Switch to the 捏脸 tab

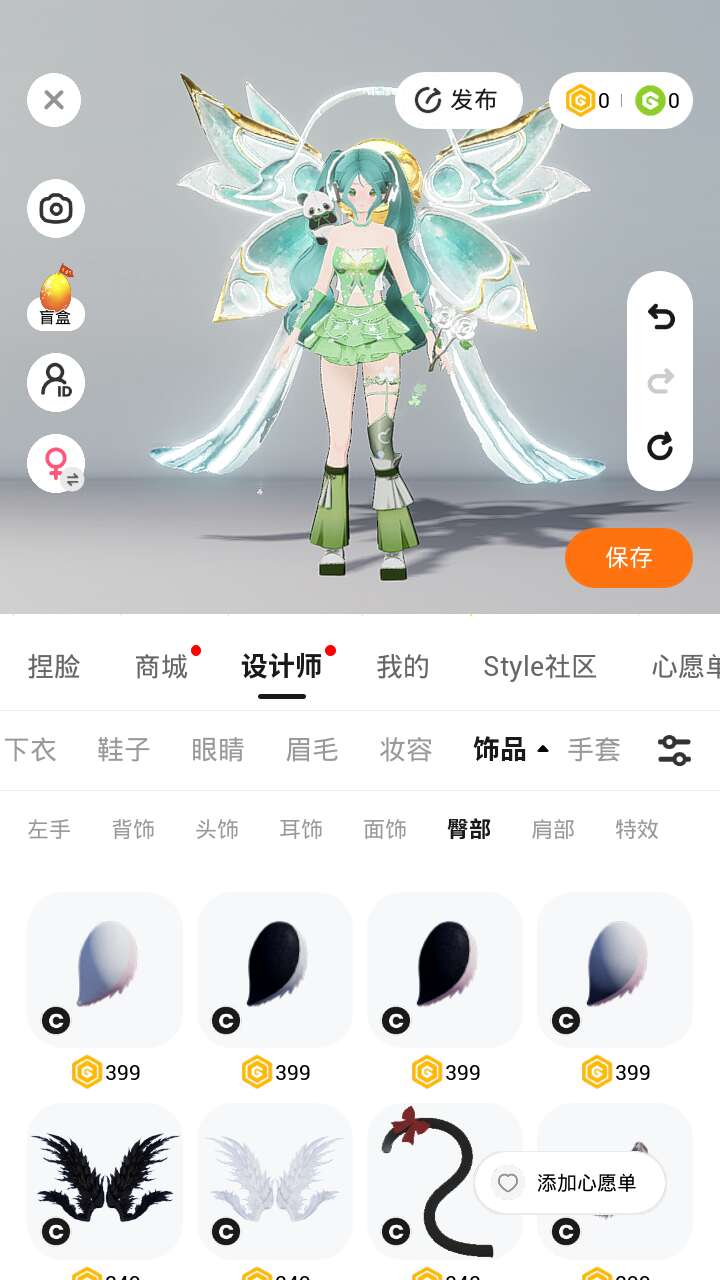[x=54, y=667]
